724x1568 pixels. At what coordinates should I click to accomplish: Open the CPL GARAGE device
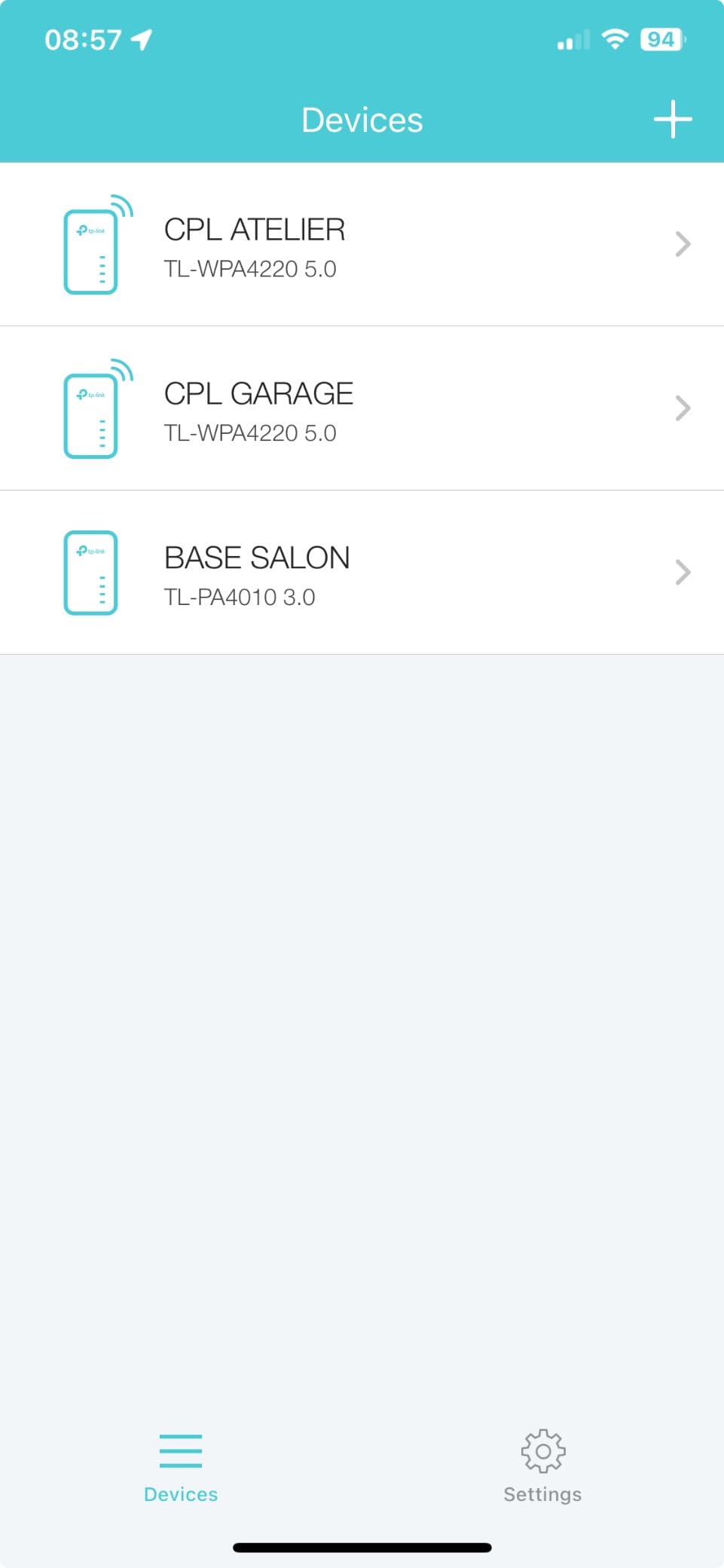[x=362, y=408]
